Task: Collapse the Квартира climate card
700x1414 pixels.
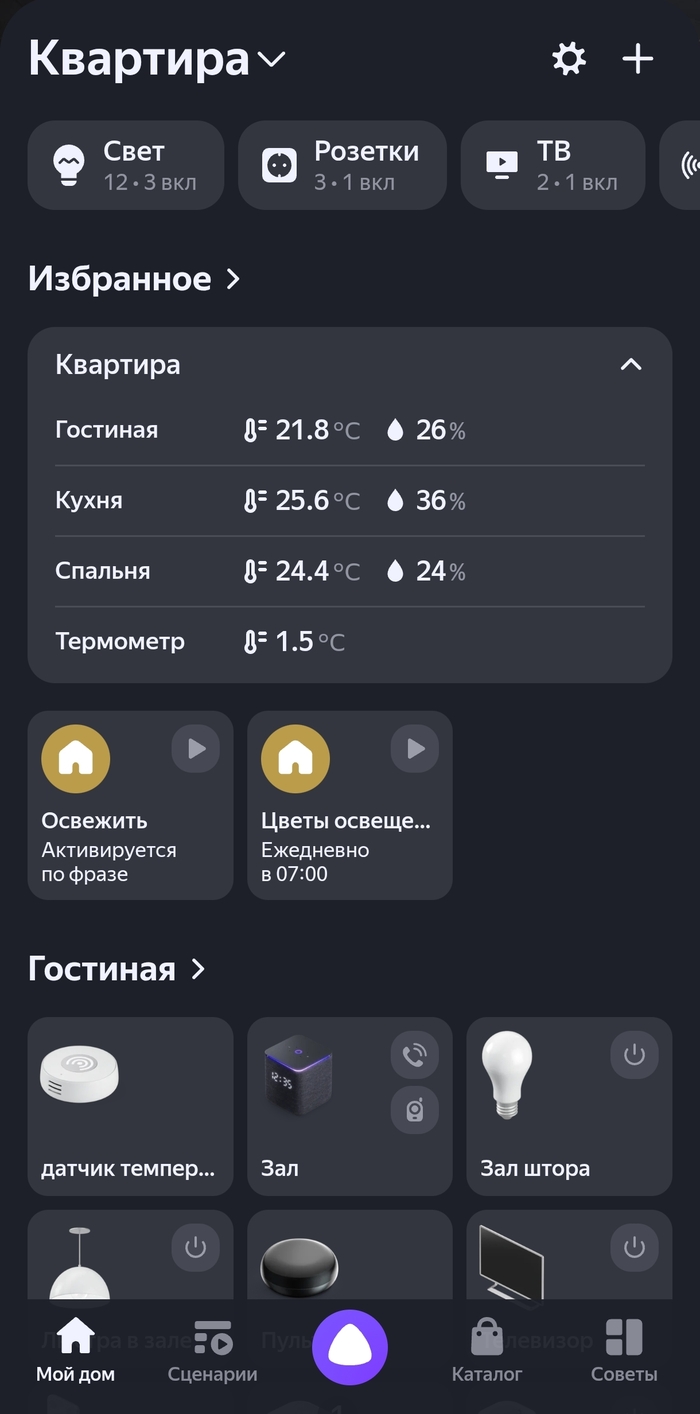Action: tap(630, 364)
